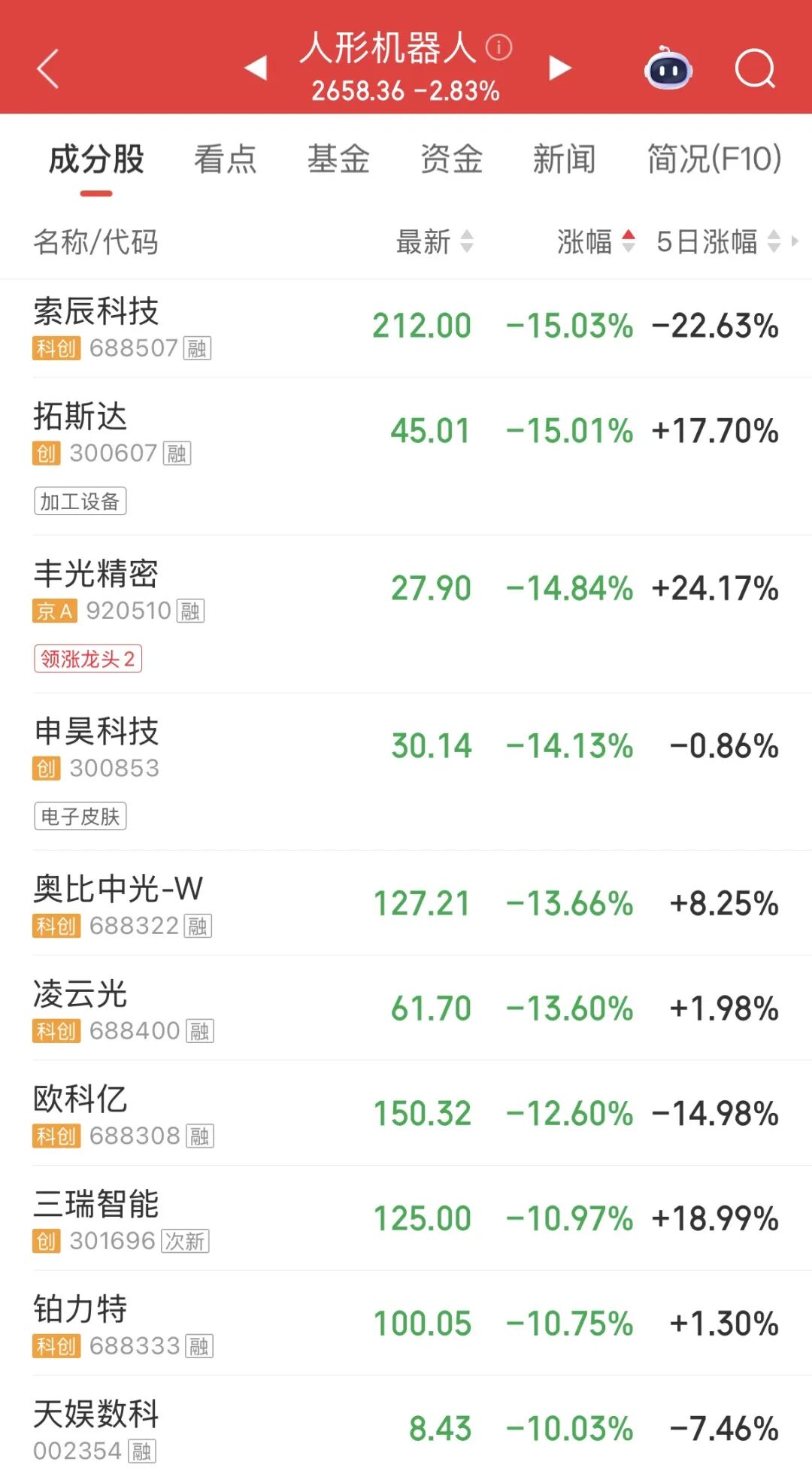Viewport: 812px width, 1480px height.
Task: Open the robot assistant icon
Action: 668,68
